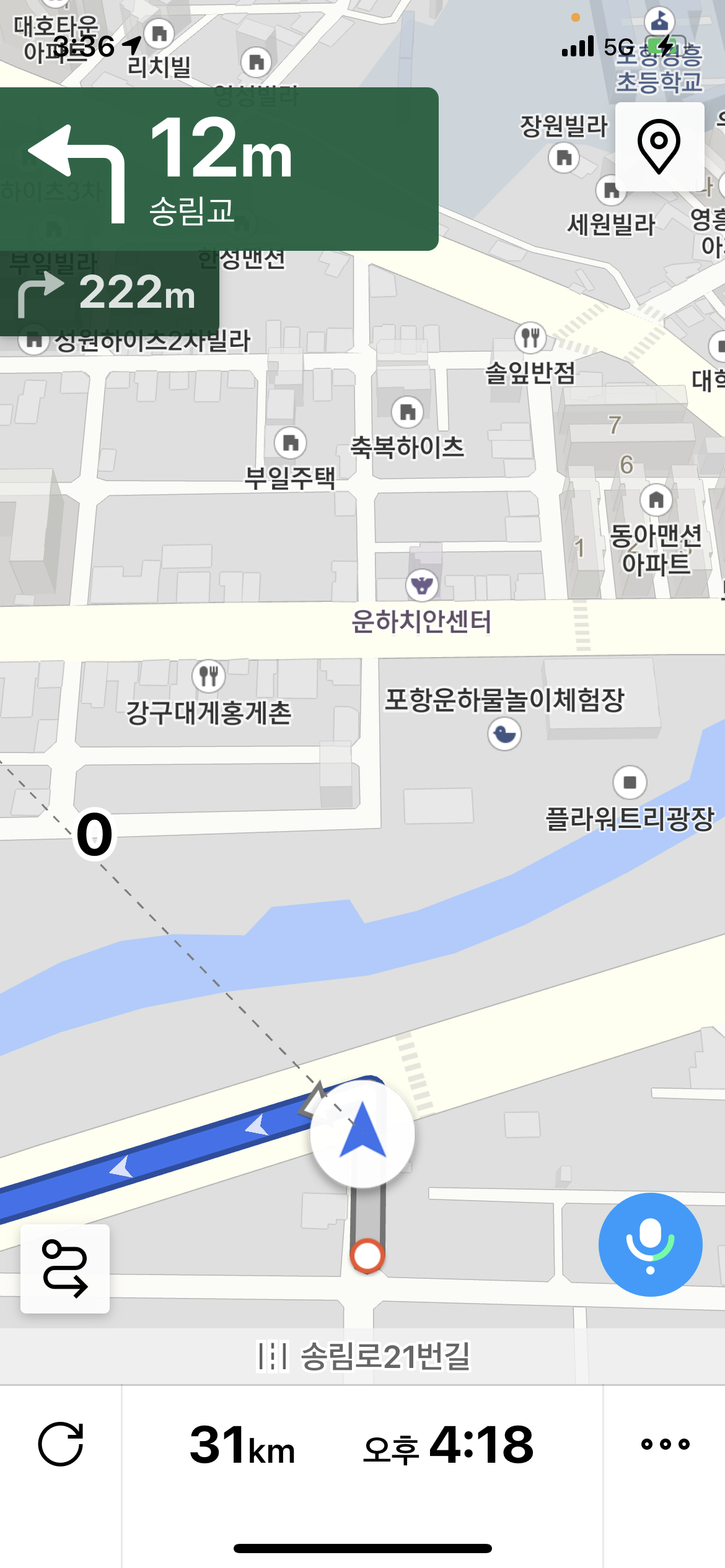Tap the 222m next turn banner

click(109, 293)
